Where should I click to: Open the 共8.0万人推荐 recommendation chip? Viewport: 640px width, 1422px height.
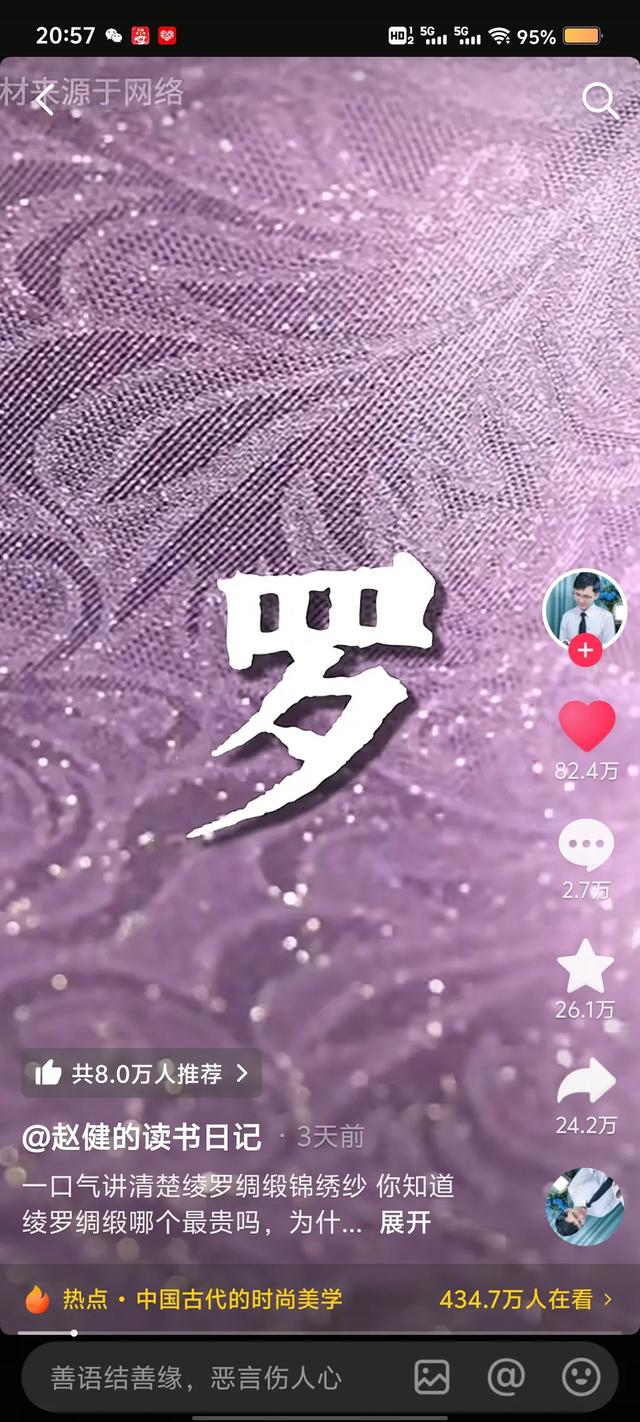click(141, 1074)
